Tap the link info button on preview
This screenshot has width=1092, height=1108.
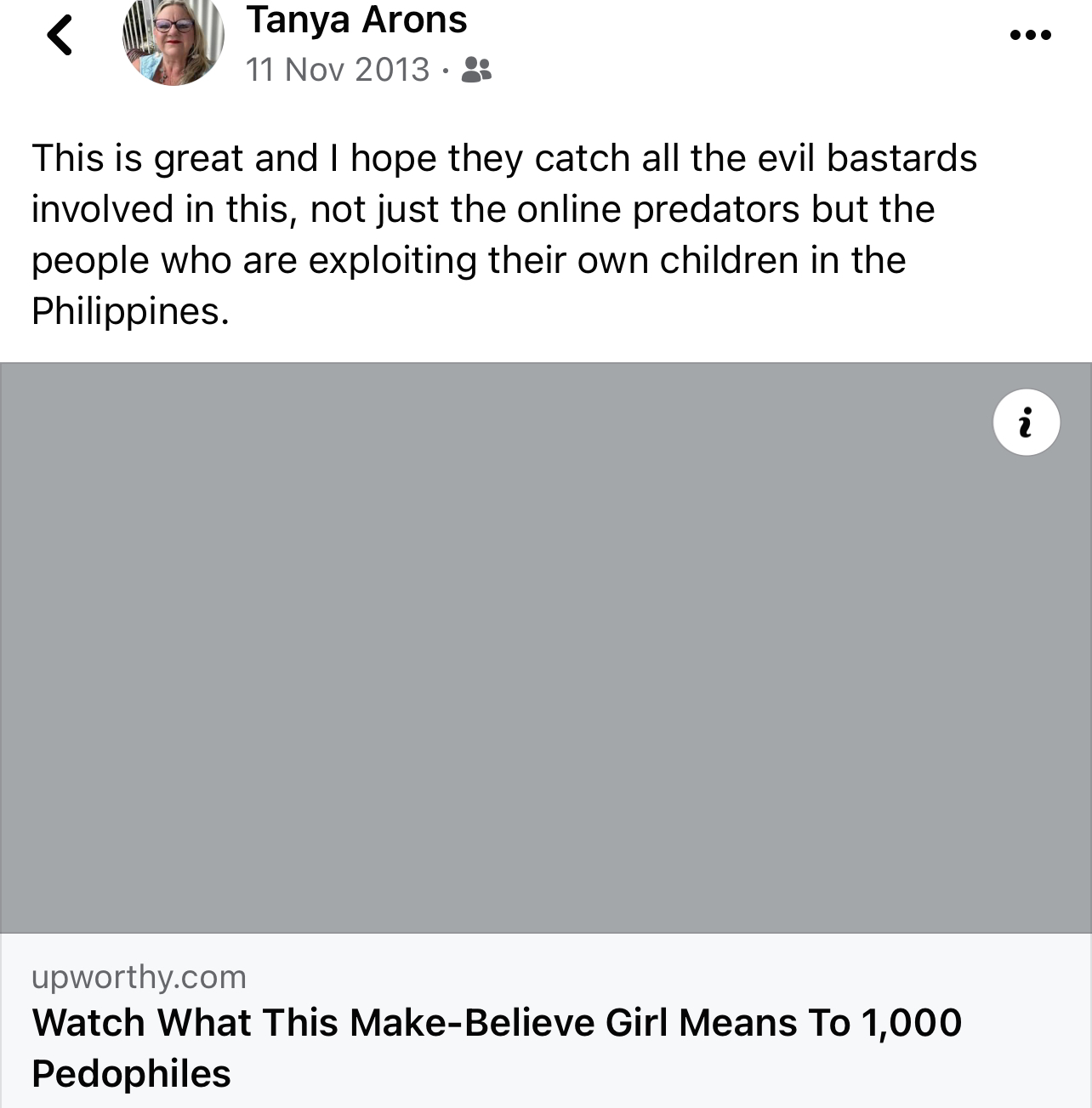pyautogui.click(x=1026, y=423)
